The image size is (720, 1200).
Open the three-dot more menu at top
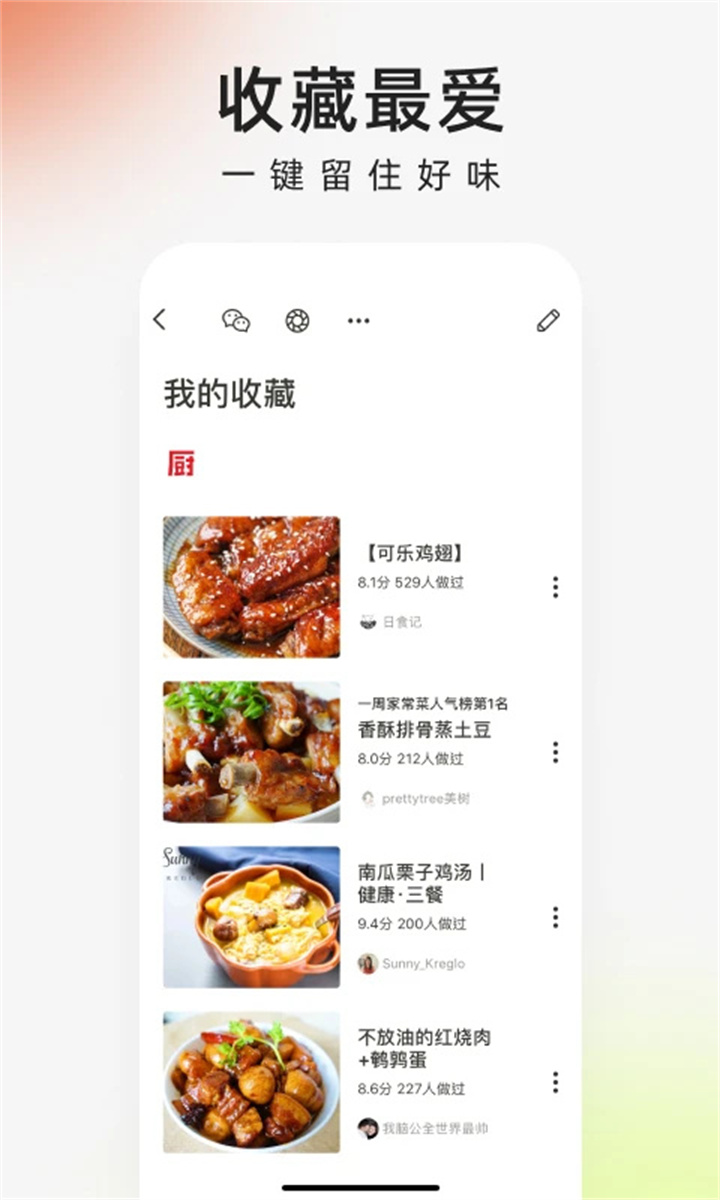pyautogui.click(x=357, y=321)
